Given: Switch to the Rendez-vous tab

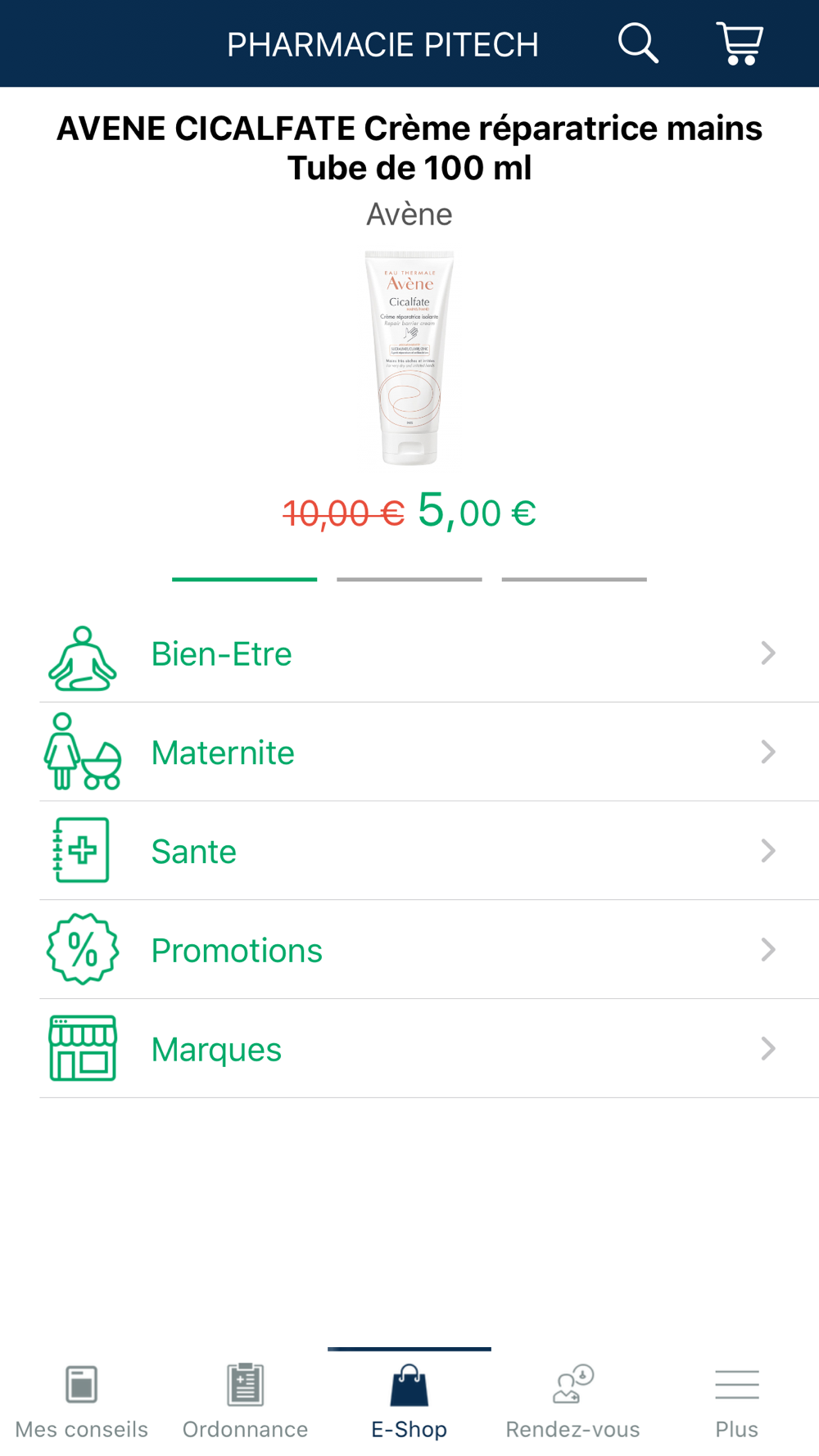Looking at the screenshot, I should (573, 1402).
